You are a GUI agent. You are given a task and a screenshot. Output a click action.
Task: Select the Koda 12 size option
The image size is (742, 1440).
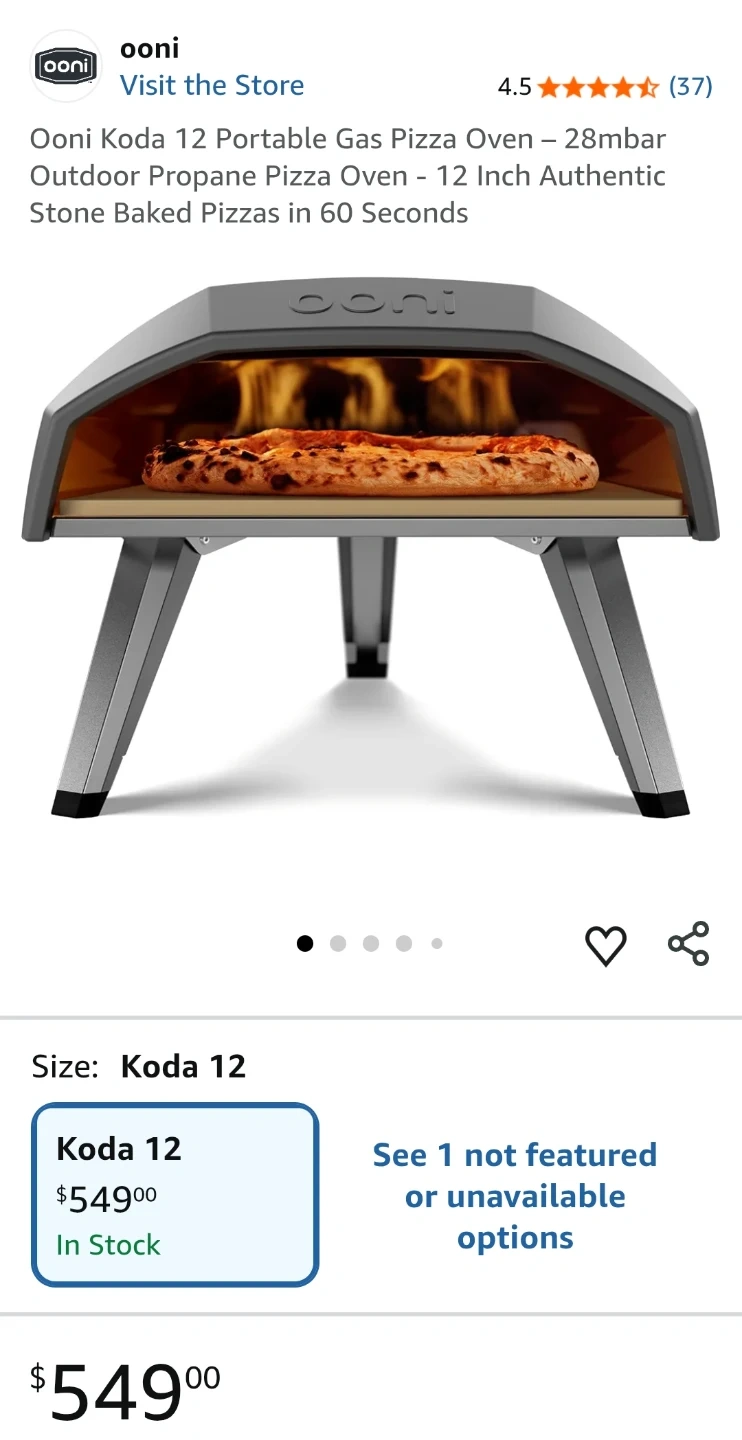pyautogui.click(x=175, y=1194)
